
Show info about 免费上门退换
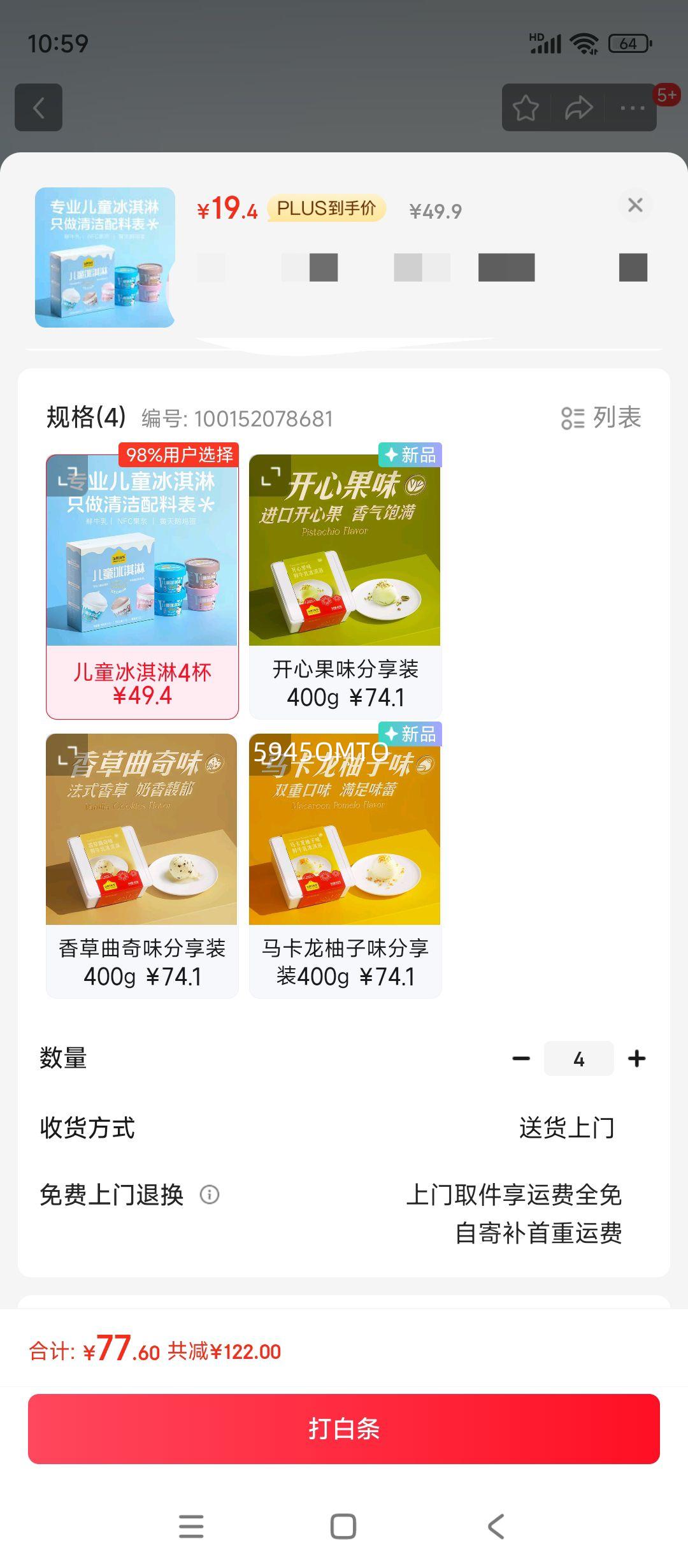pos(210,1194)
